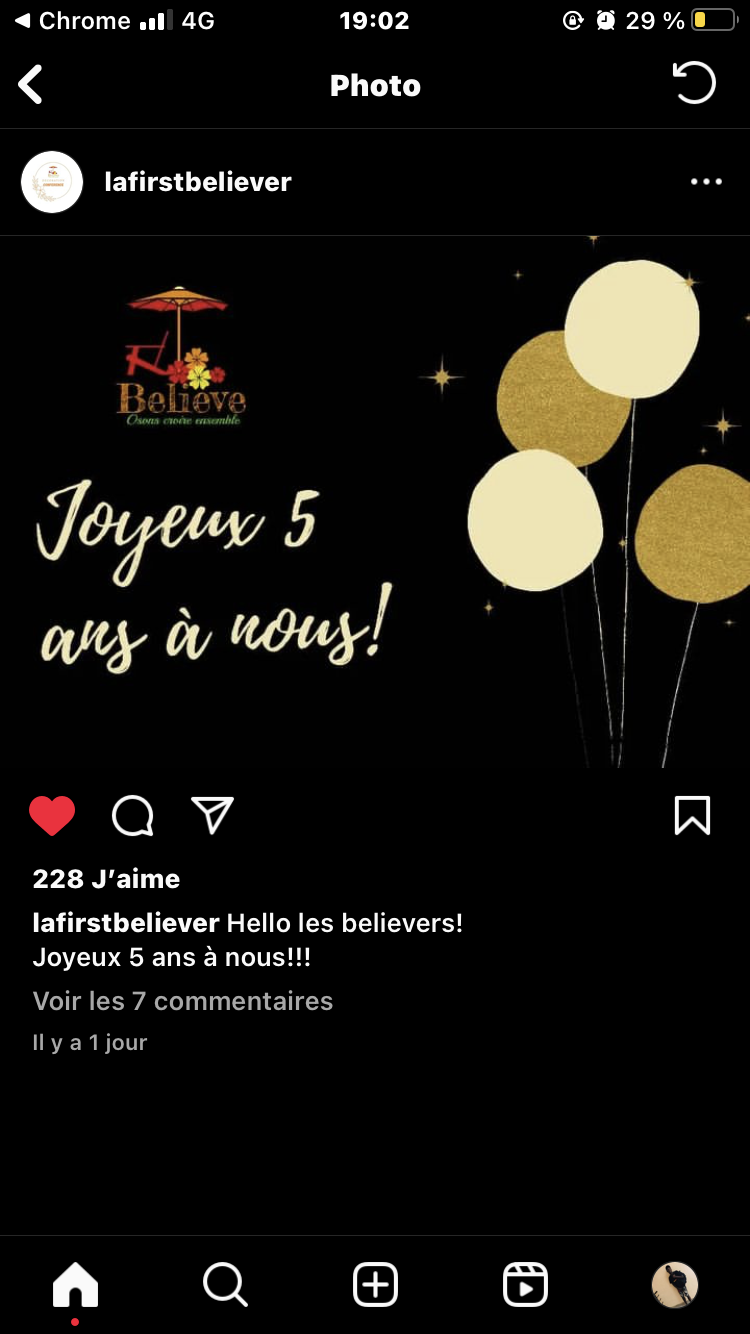View the 228 J'aime likes list

(106, 879)
